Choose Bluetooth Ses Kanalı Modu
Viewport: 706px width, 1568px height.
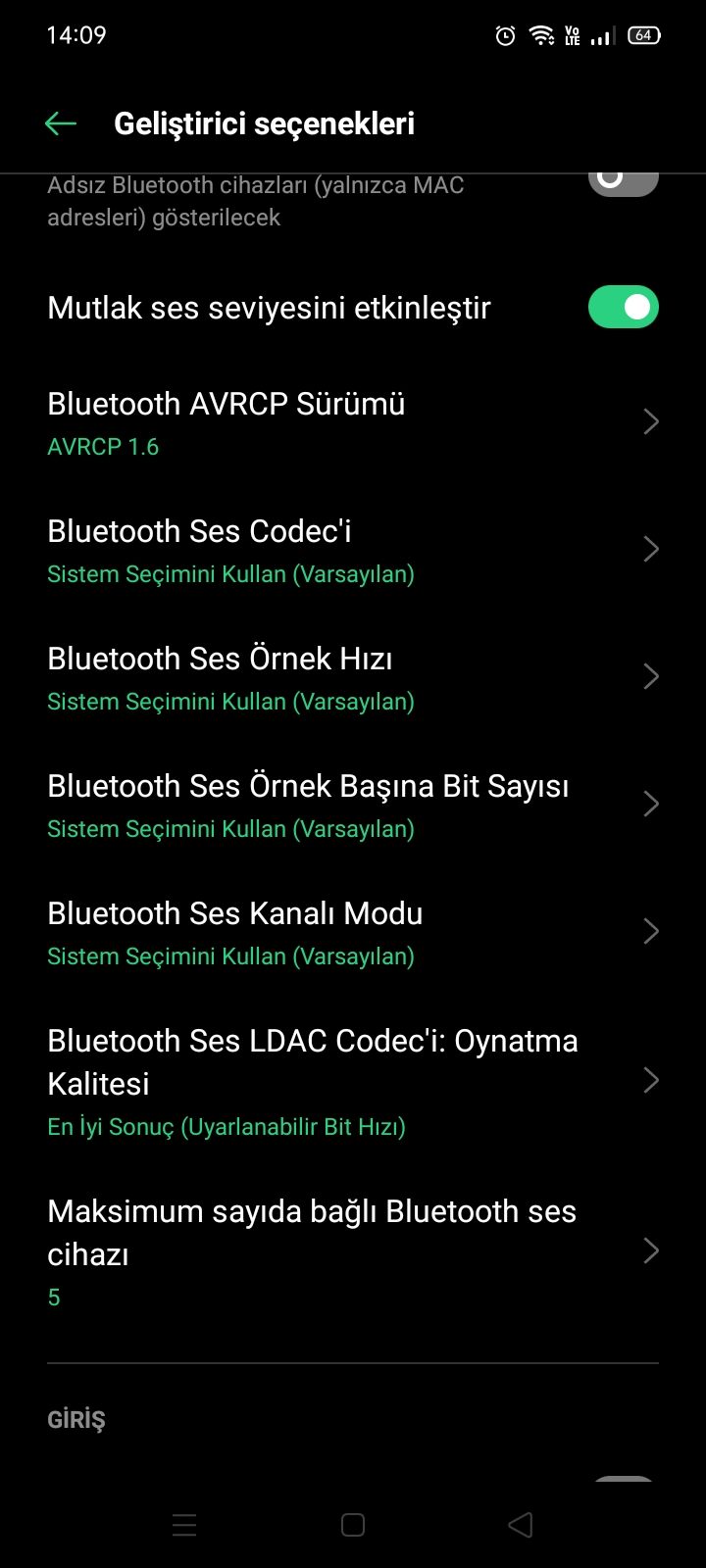353,932
